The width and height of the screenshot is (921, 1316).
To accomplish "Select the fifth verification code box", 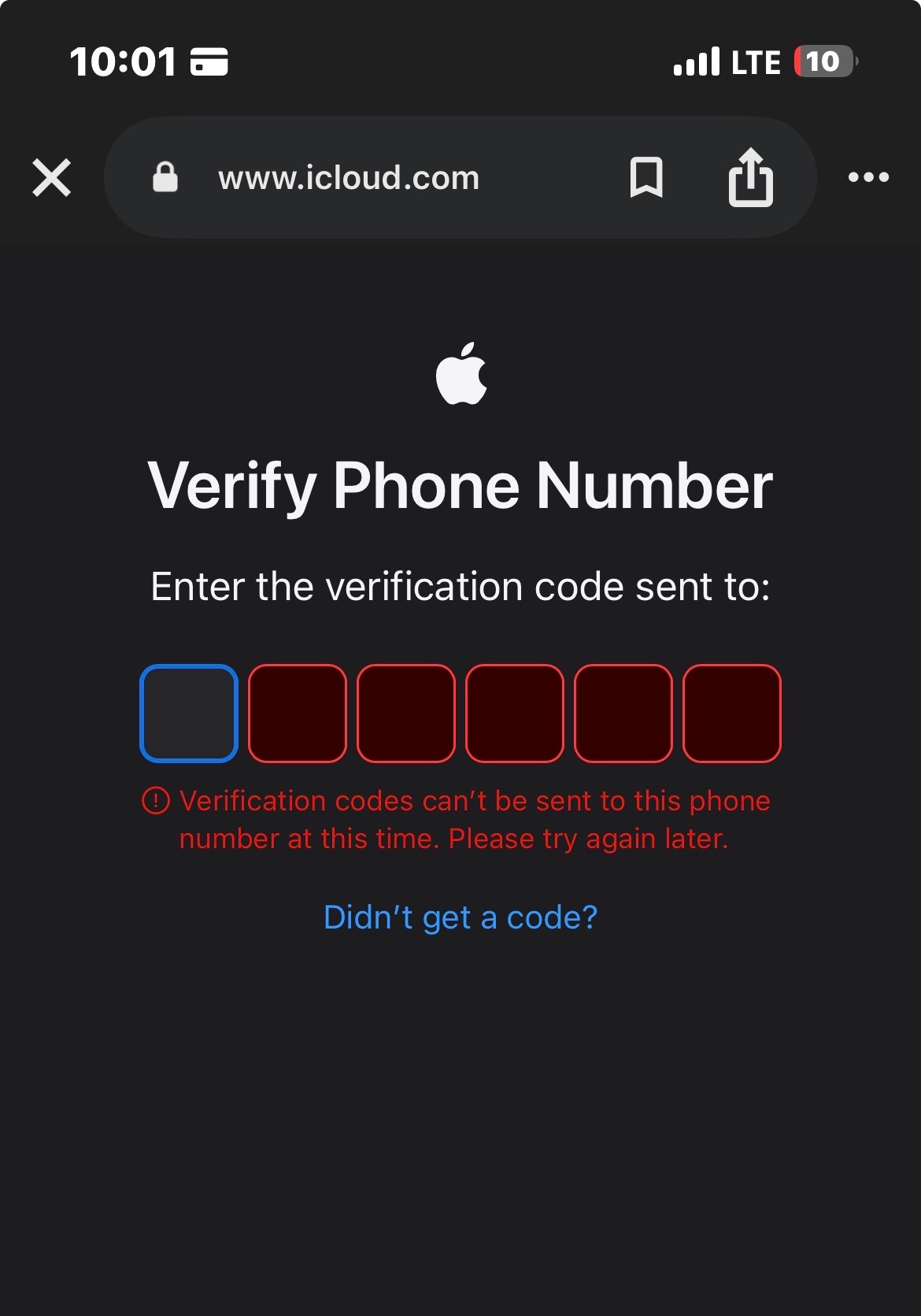I will coord(623,714).
